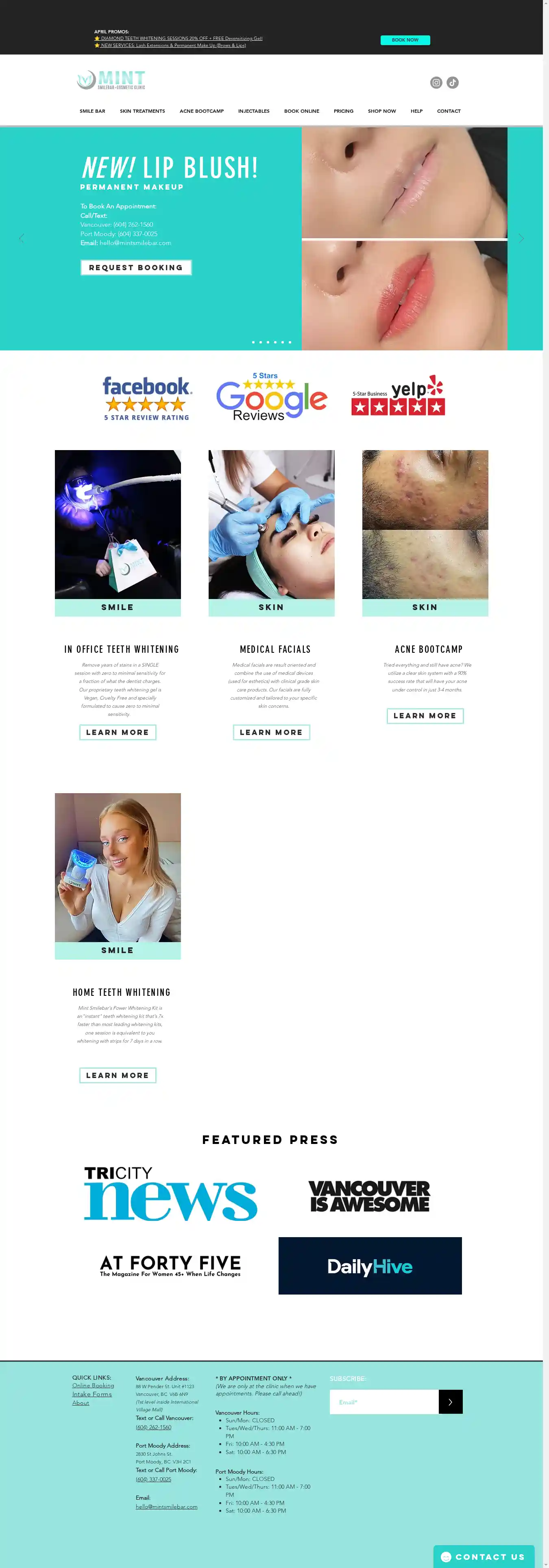This screenshot has height=1568, width=549.
Task: Go to previous slide with left arrow
Action: pyautogui.click(x=21, y=238)
